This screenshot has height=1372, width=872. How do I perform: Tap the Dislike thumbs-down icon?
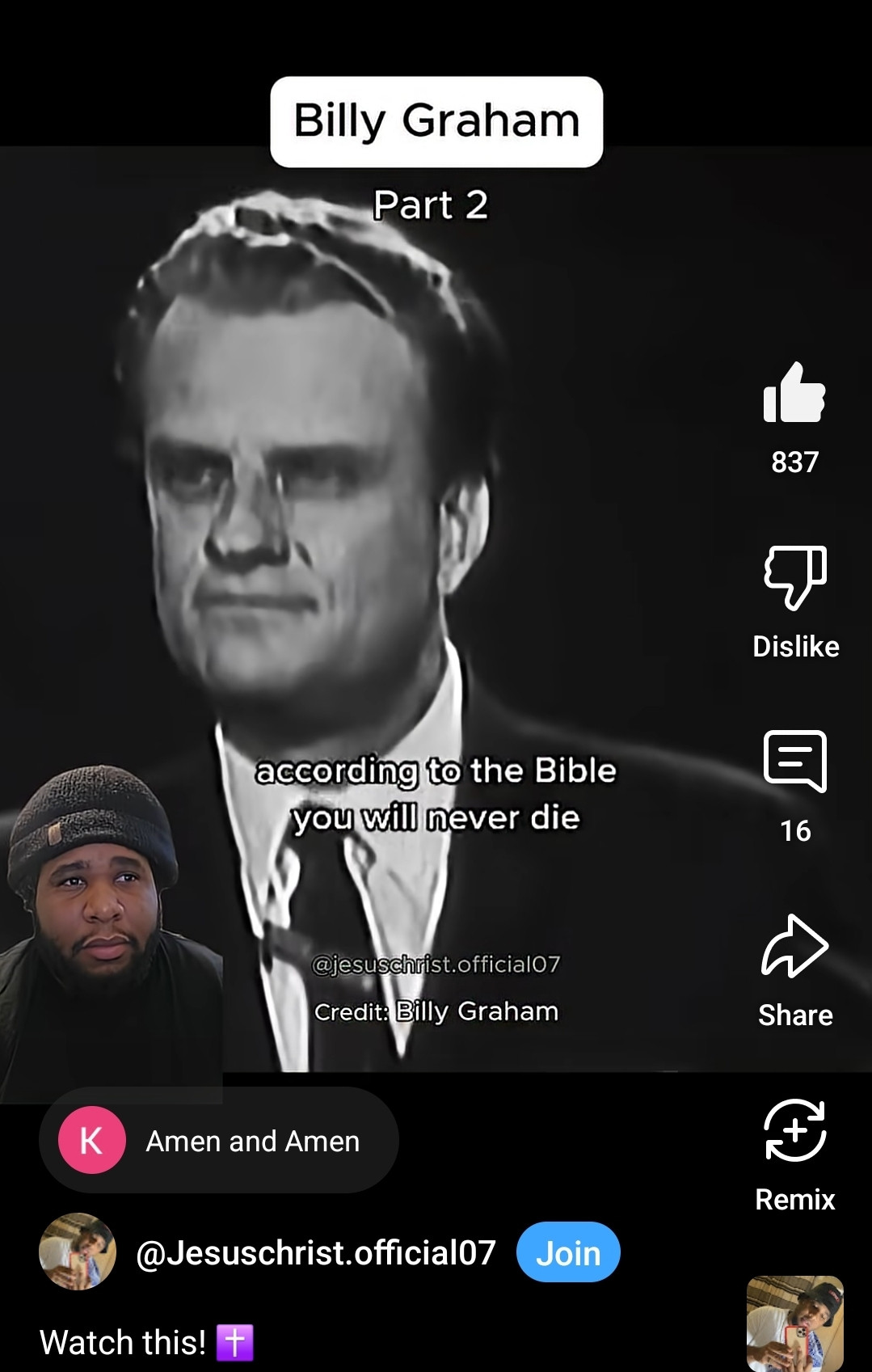tap(795, 577)
